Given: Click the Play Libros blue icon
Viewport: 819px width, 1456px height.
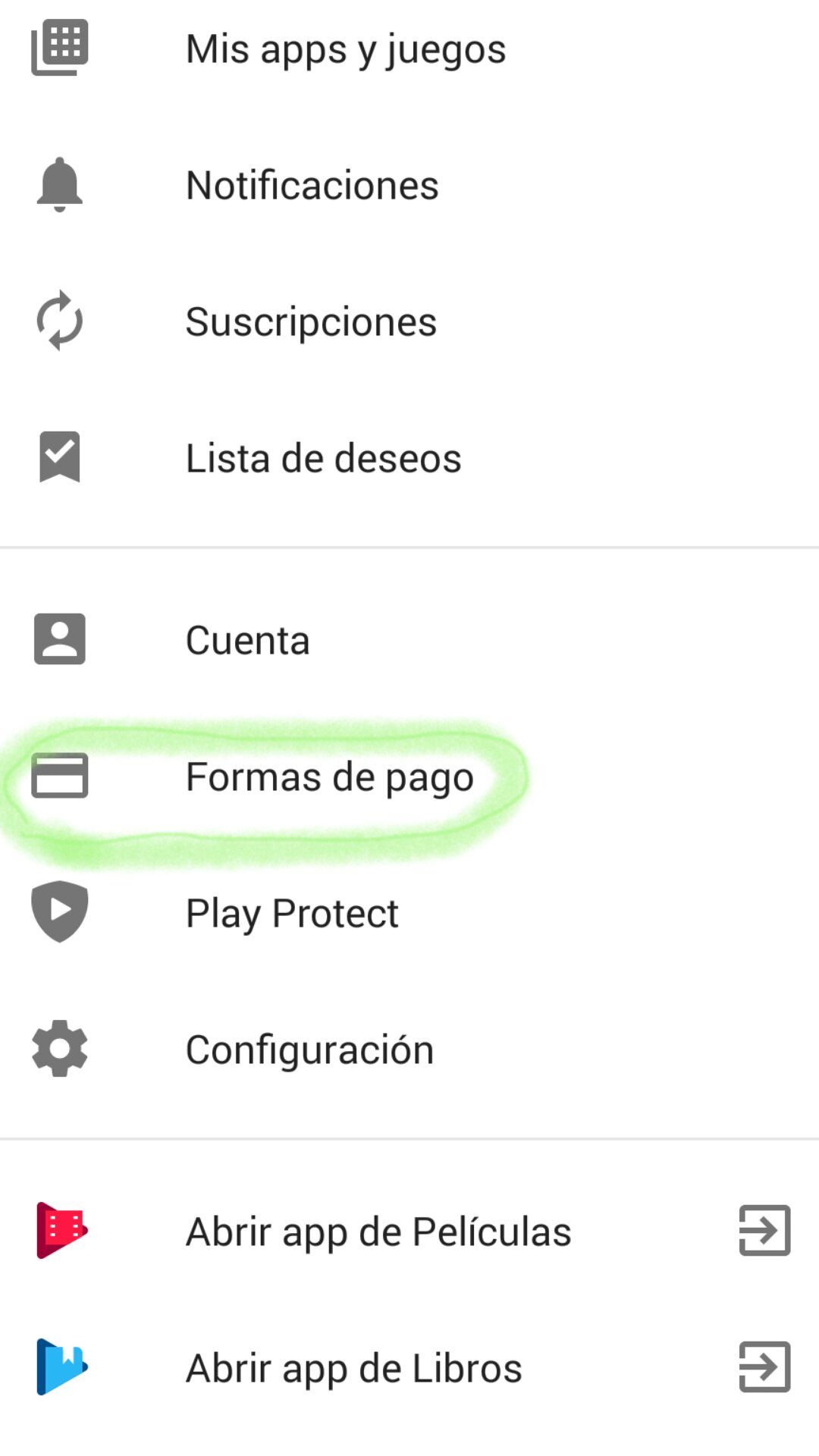Looking at the screenshot, I should [x=59, y=1367].
